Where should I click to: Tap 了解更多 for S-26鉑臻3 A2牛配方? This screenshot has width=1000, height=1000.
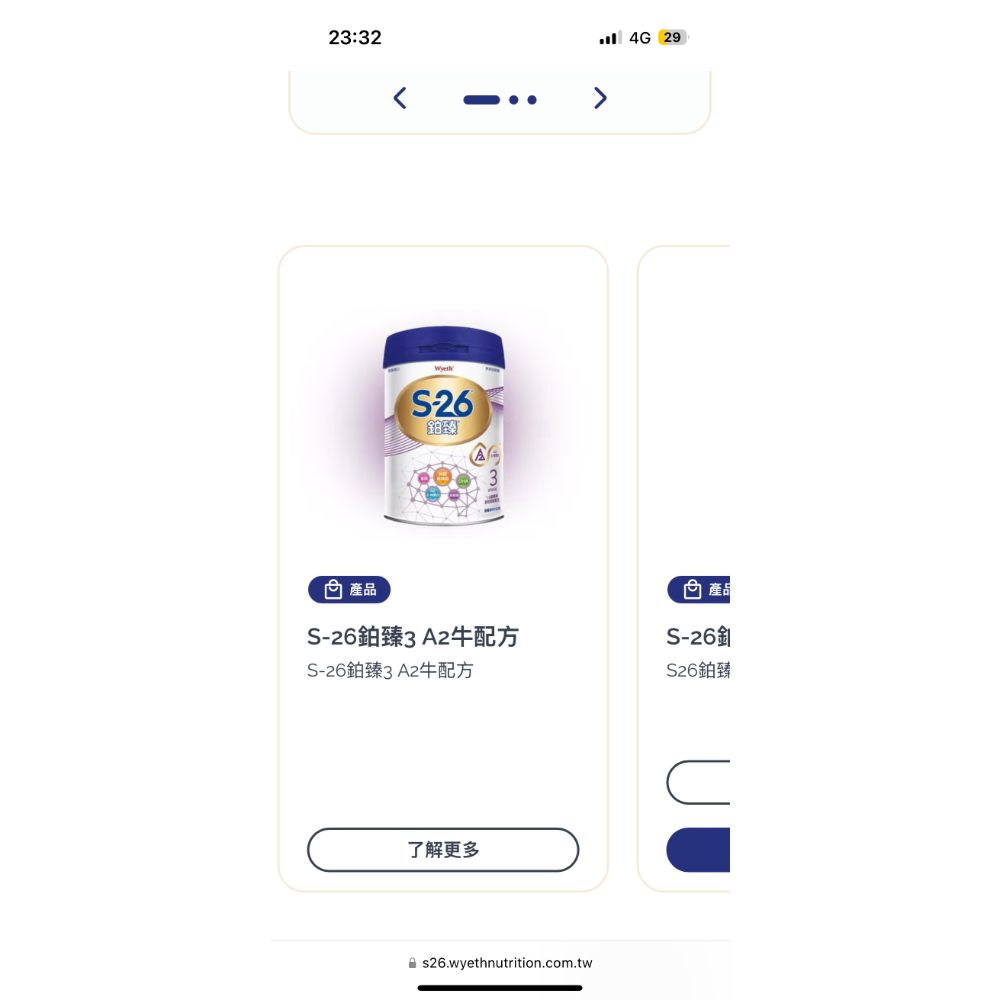[x=443, y=850]
